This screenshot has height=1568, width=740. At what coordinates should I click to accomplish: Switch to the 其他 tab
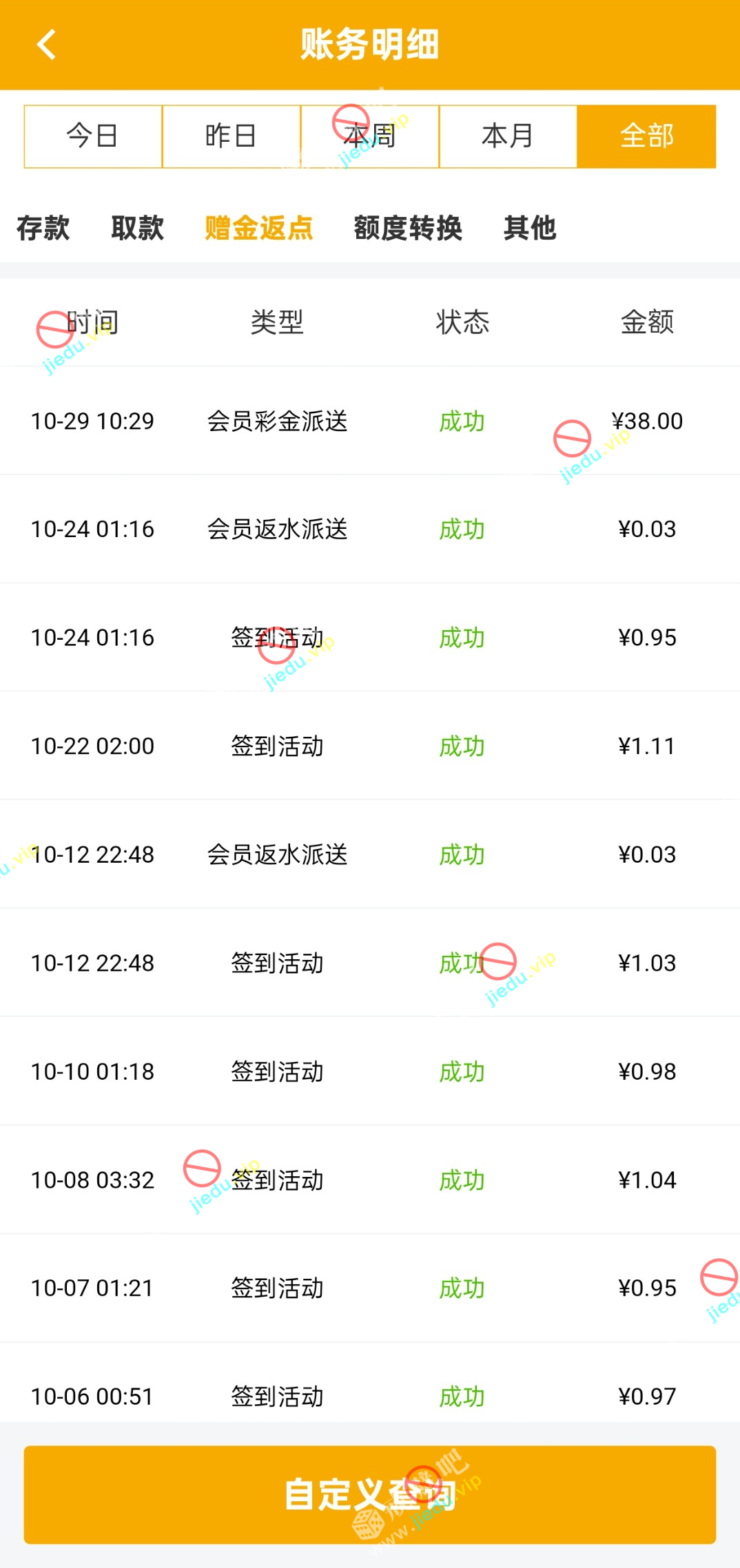pyautogui.click(x=529, y=228)
